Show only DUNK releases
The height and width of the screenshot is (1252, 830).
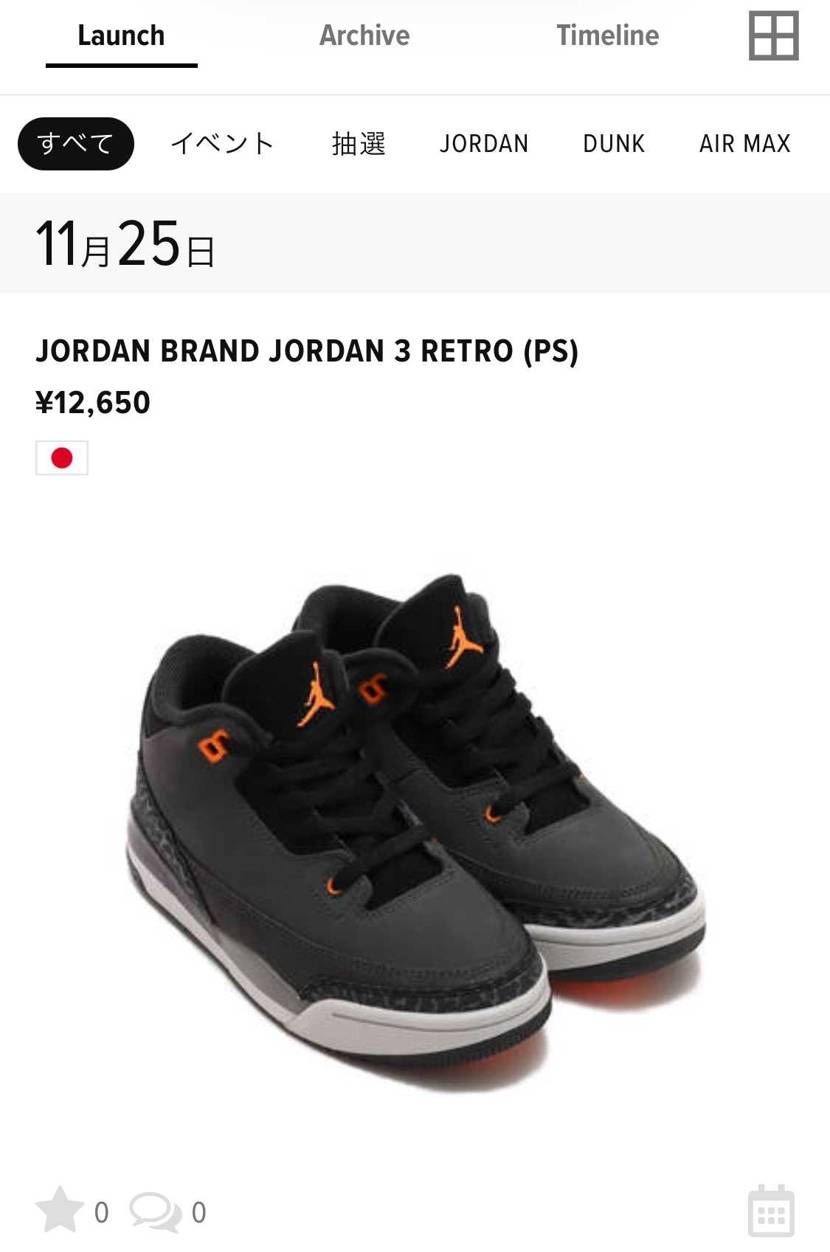pos(614,144)
